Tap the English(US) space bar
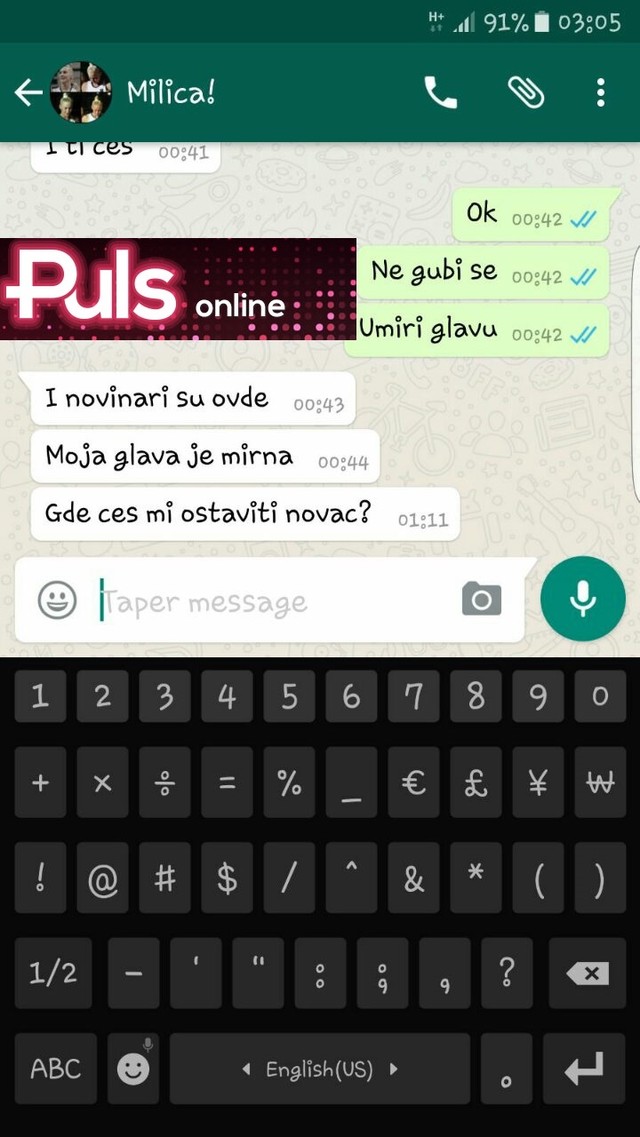The height and width of the screenshot is (1137, 640). click(x=319, y=1069)
